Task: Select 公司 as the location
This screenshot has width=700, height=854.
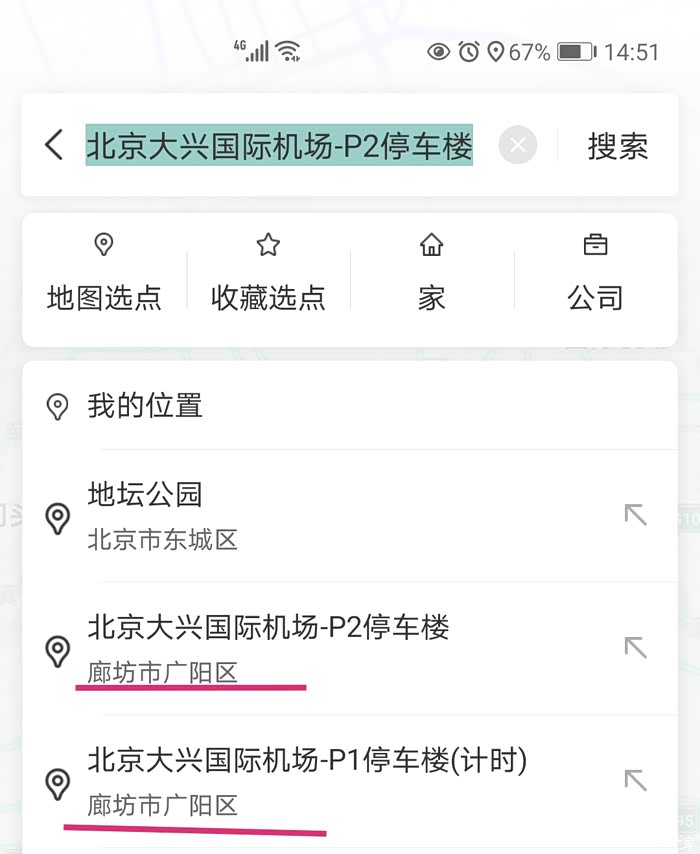Action: click(595, 273)
